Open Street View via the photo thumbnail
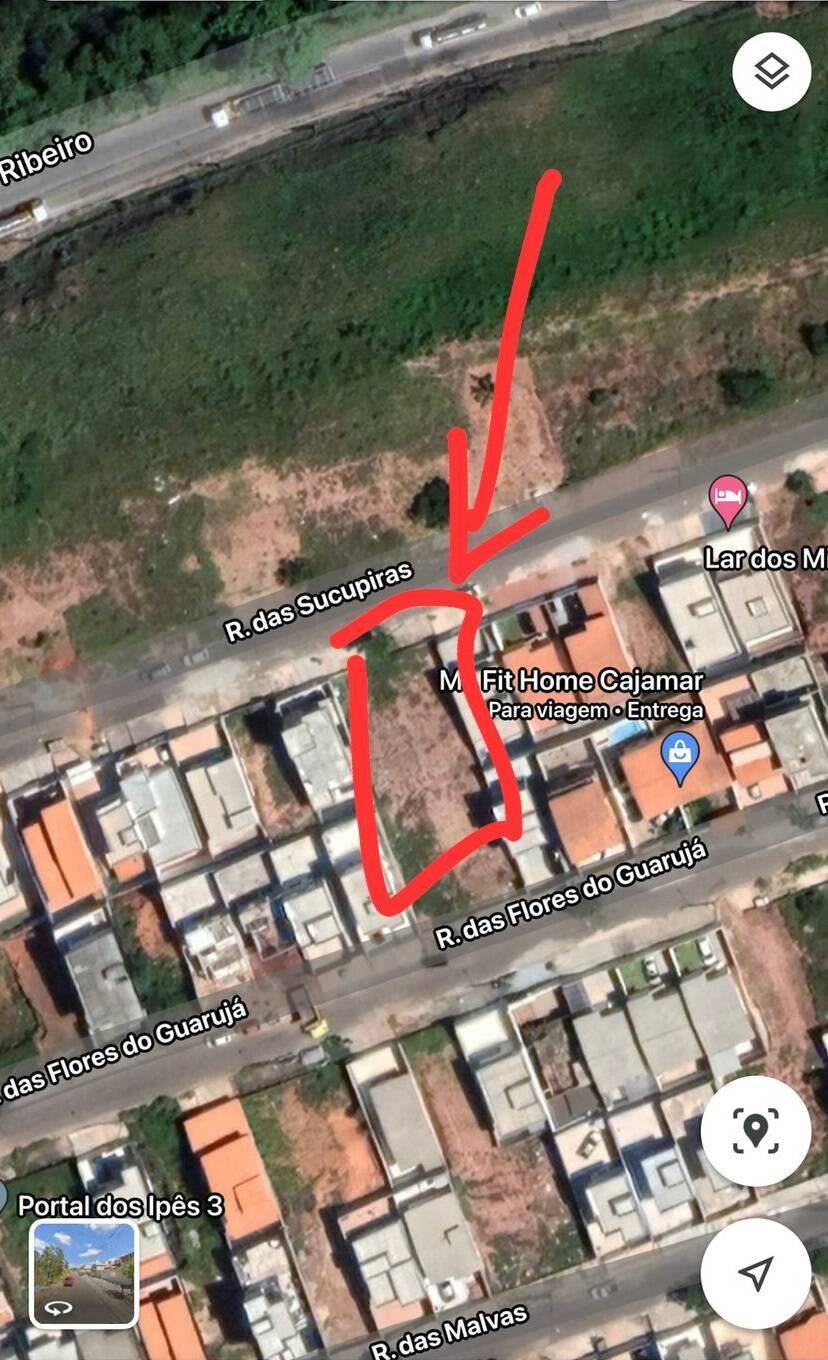The height and width of the screenshot is (1360, 828). point(83,1273)
